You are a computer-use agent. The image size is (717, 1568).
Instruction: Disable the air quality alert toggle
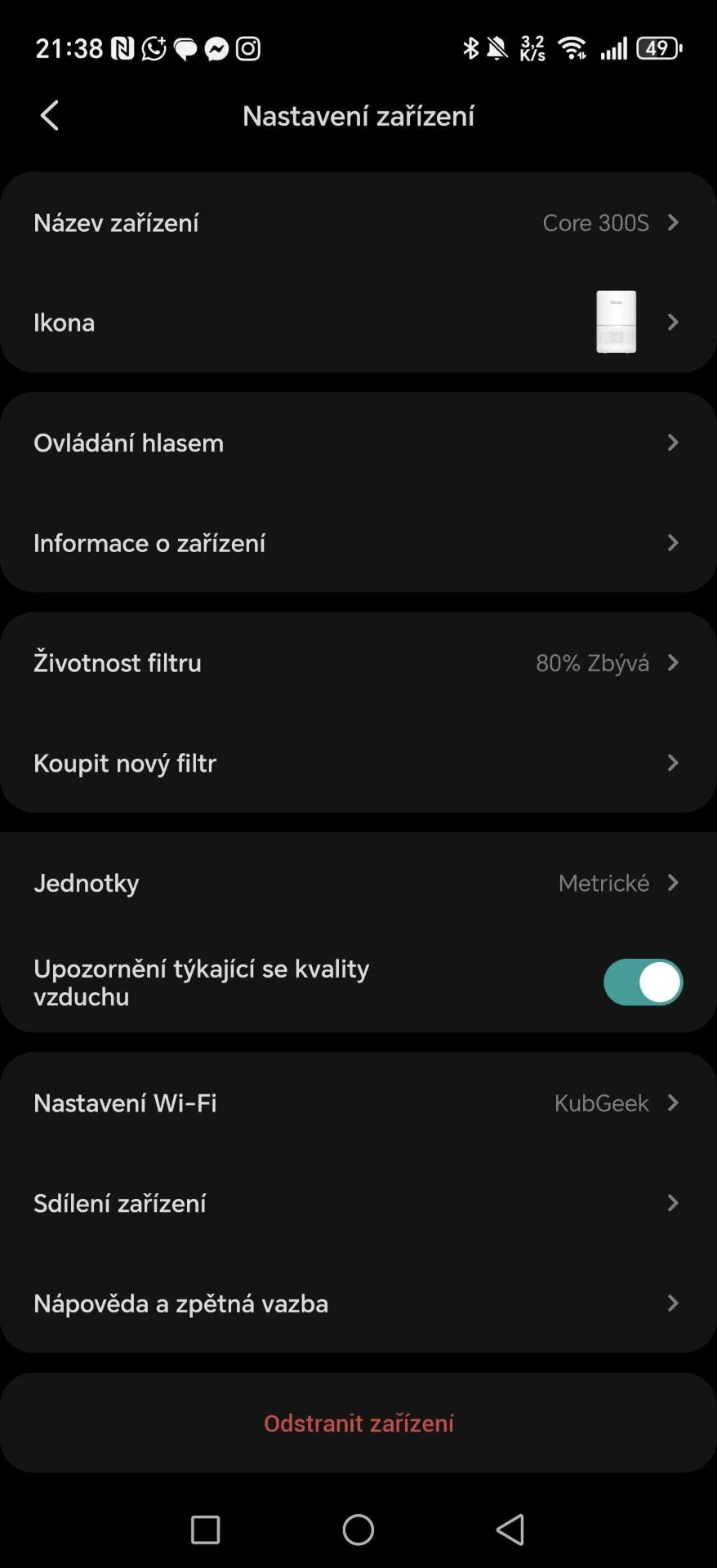tap(643, 982)
